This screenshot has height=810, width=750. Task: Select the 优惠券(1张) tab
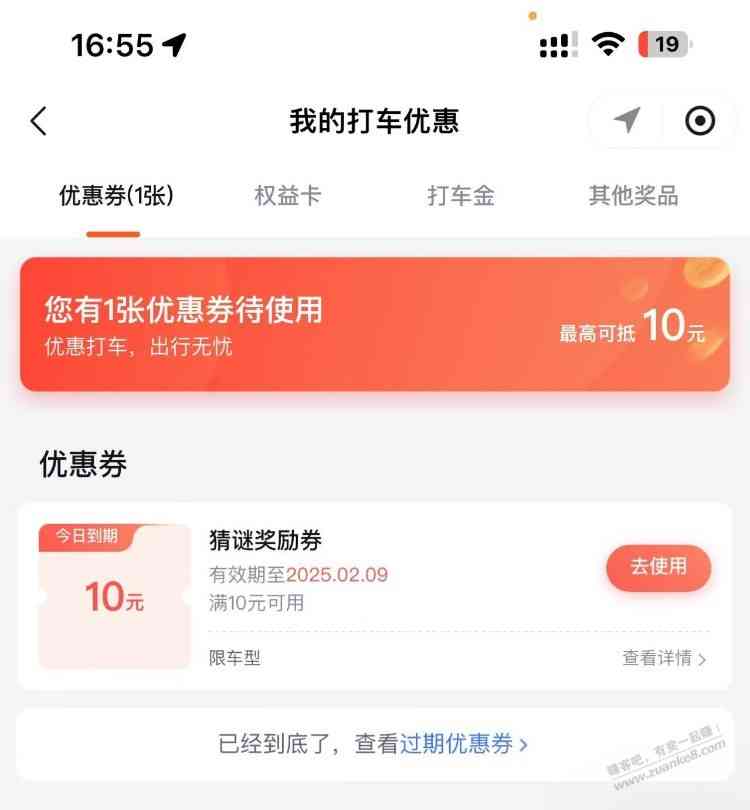point(116,195)
